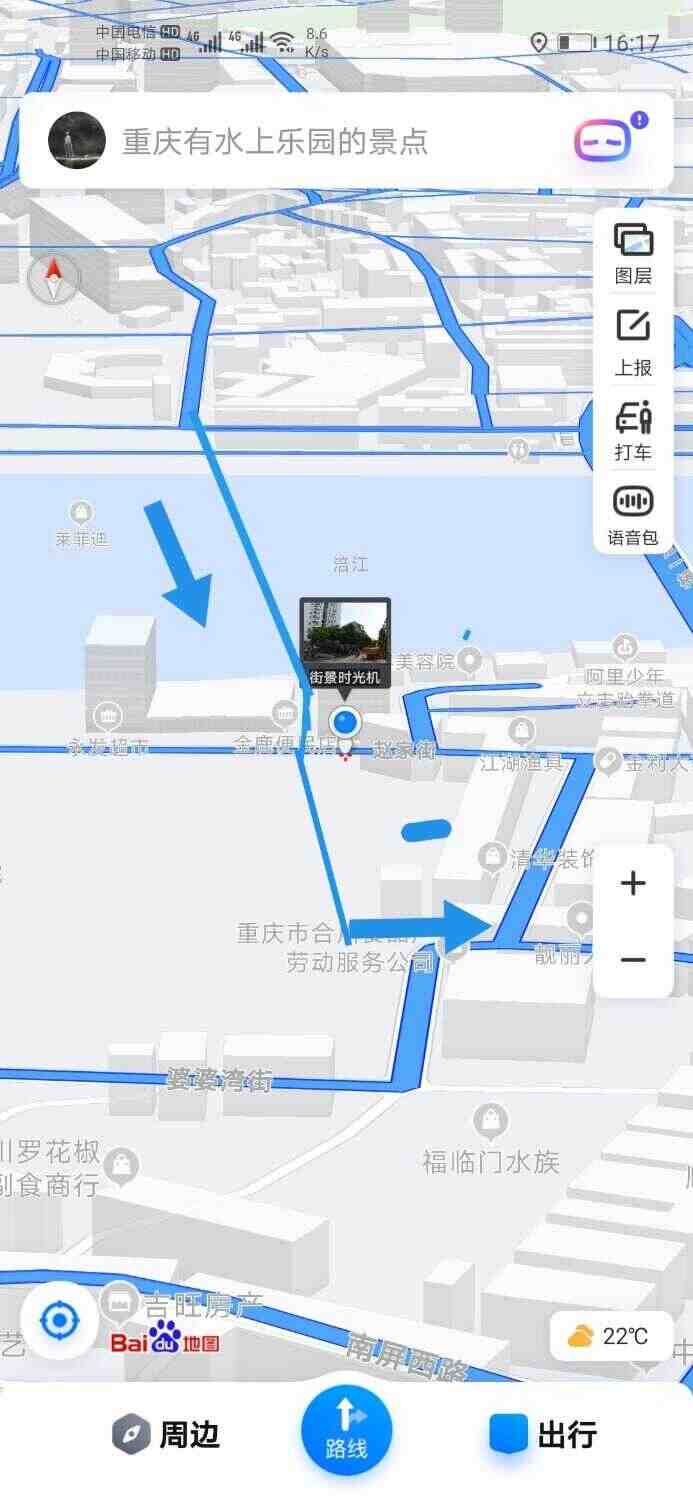The image size is (693, 1500).
Task: Open 打车 ride hailing
Action: (x=633, y=430)
